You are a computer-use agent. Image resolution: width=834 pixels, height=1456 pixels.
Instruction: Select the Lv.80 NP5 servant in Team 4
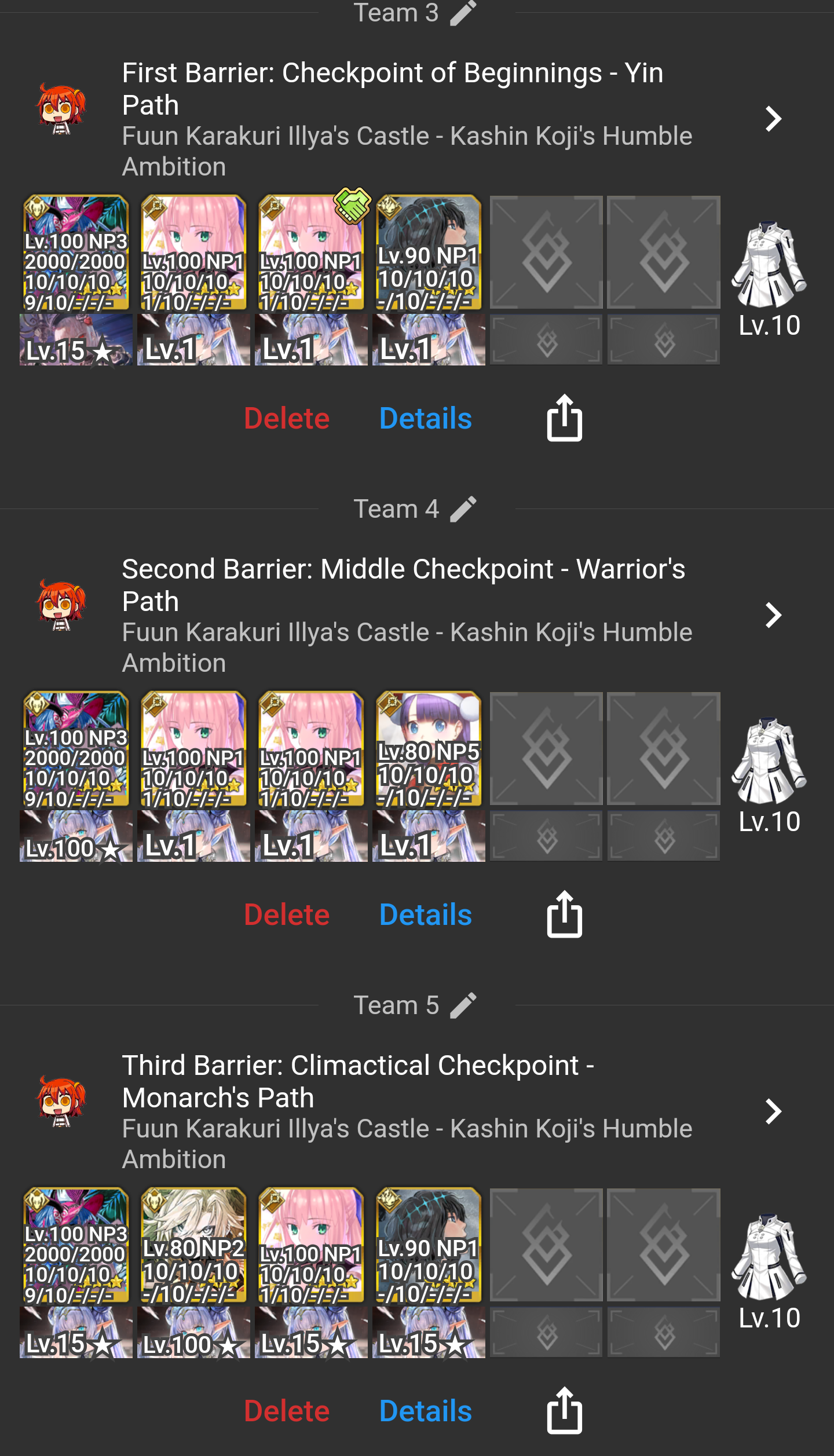click(x=429, y=749)
